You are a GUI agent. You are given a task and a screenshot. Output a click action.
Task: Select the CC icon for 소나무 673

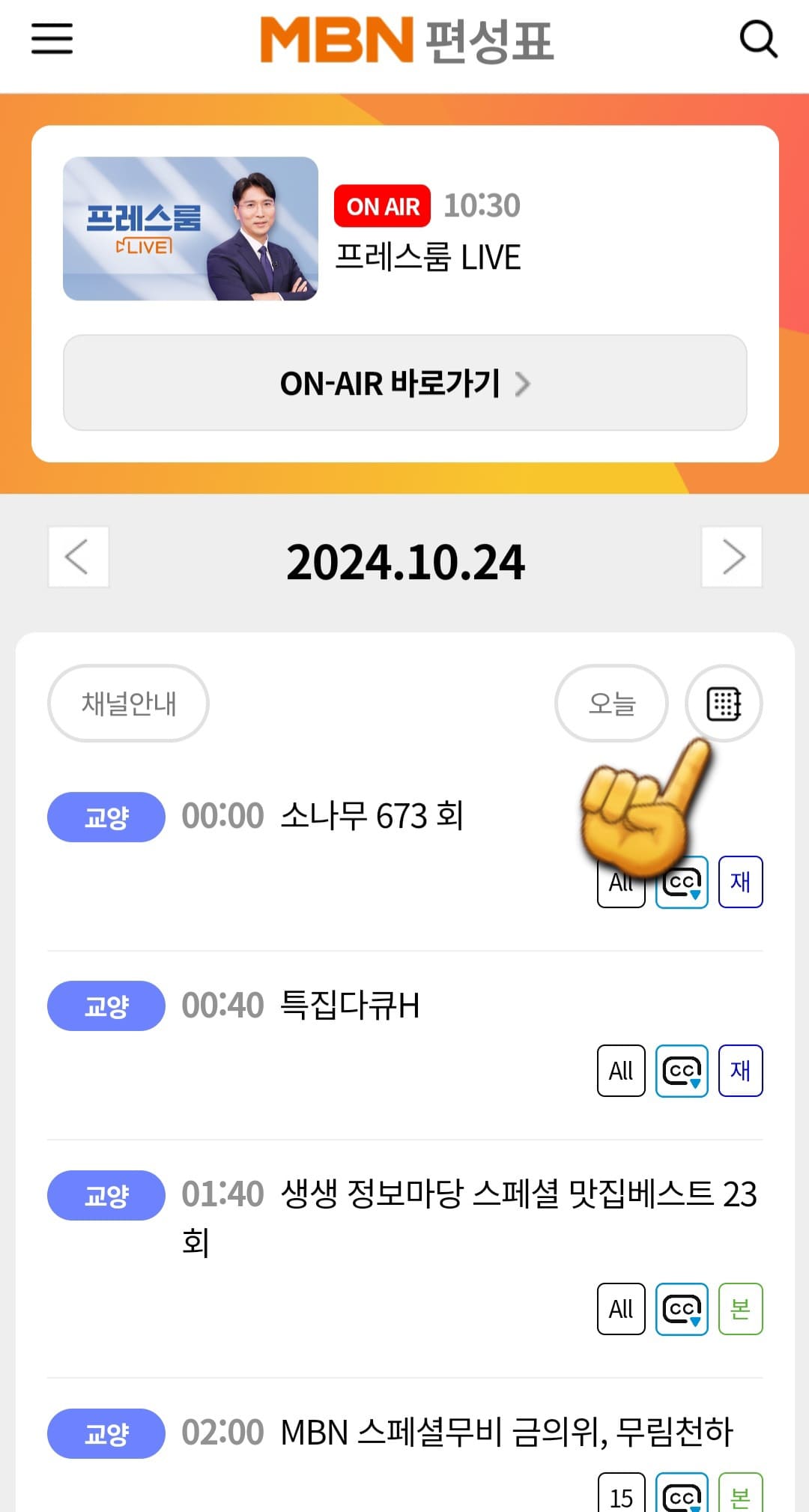(680, 881)
